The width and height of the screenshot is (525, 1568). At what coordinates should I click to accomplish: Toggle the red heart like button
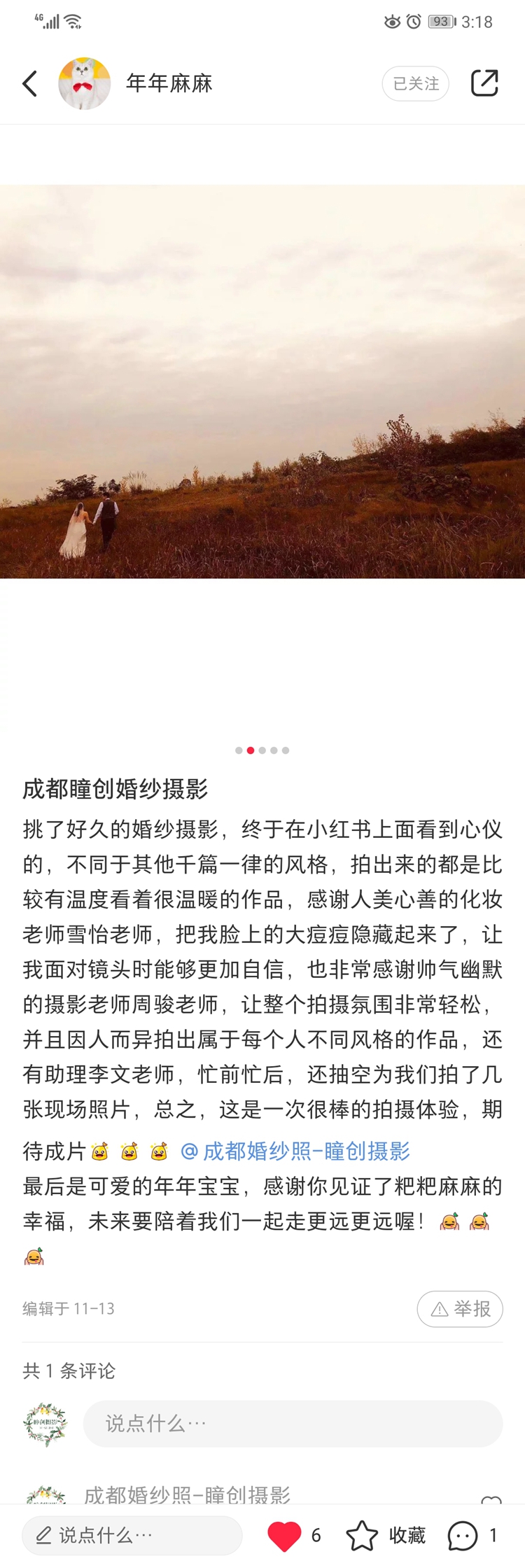click(284, 1536)
